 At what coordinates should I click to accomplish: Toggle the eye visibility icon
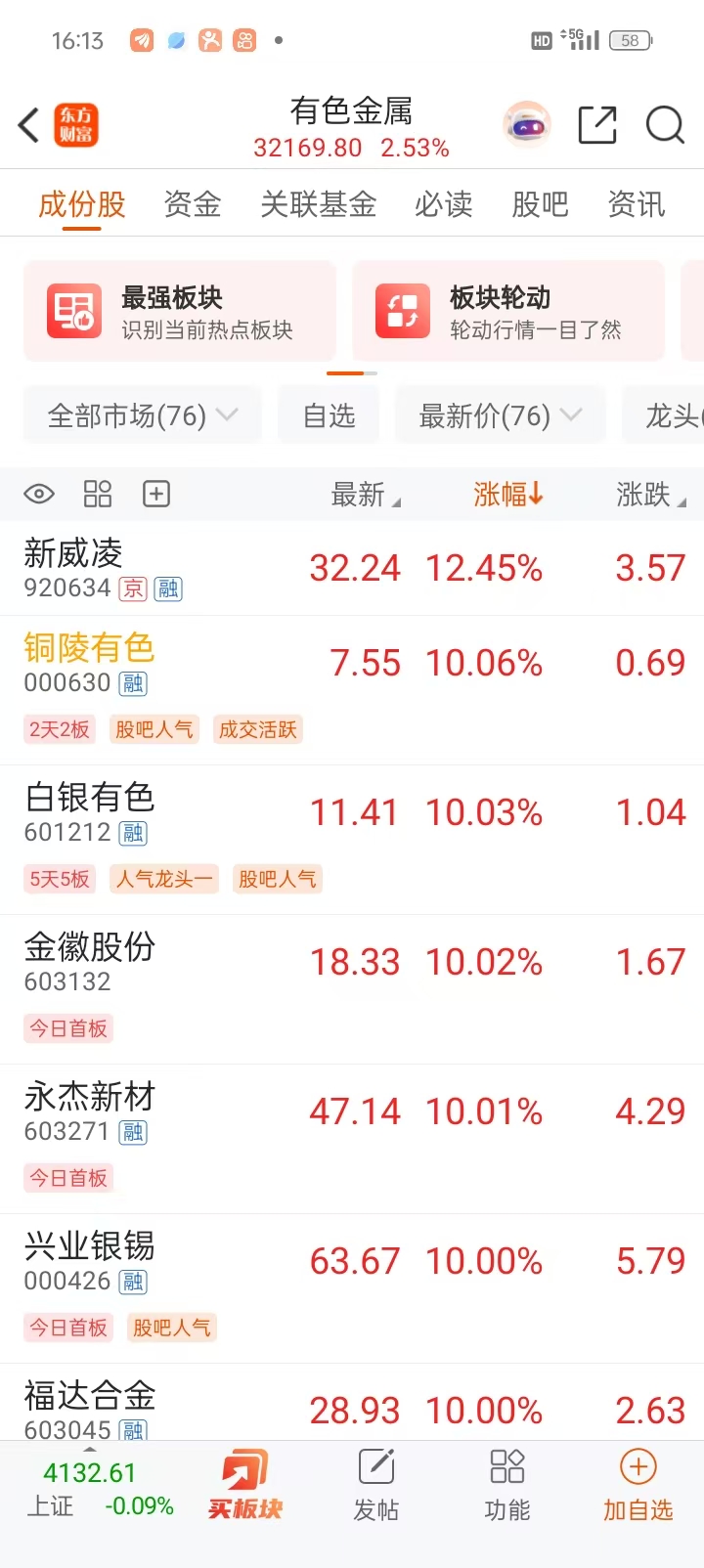pos(39,495)
